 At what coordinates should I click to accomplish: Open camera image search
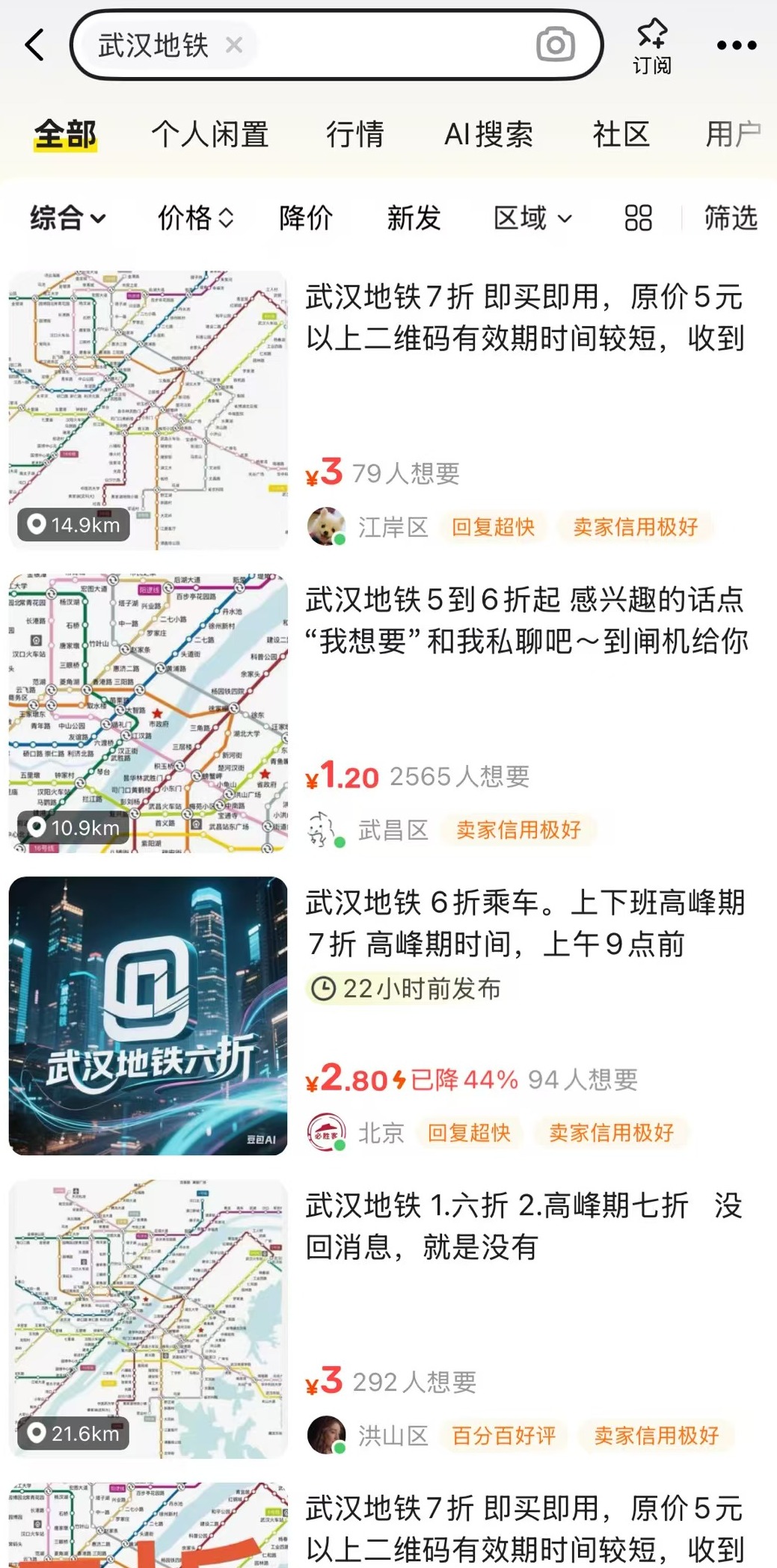(555, 45)
